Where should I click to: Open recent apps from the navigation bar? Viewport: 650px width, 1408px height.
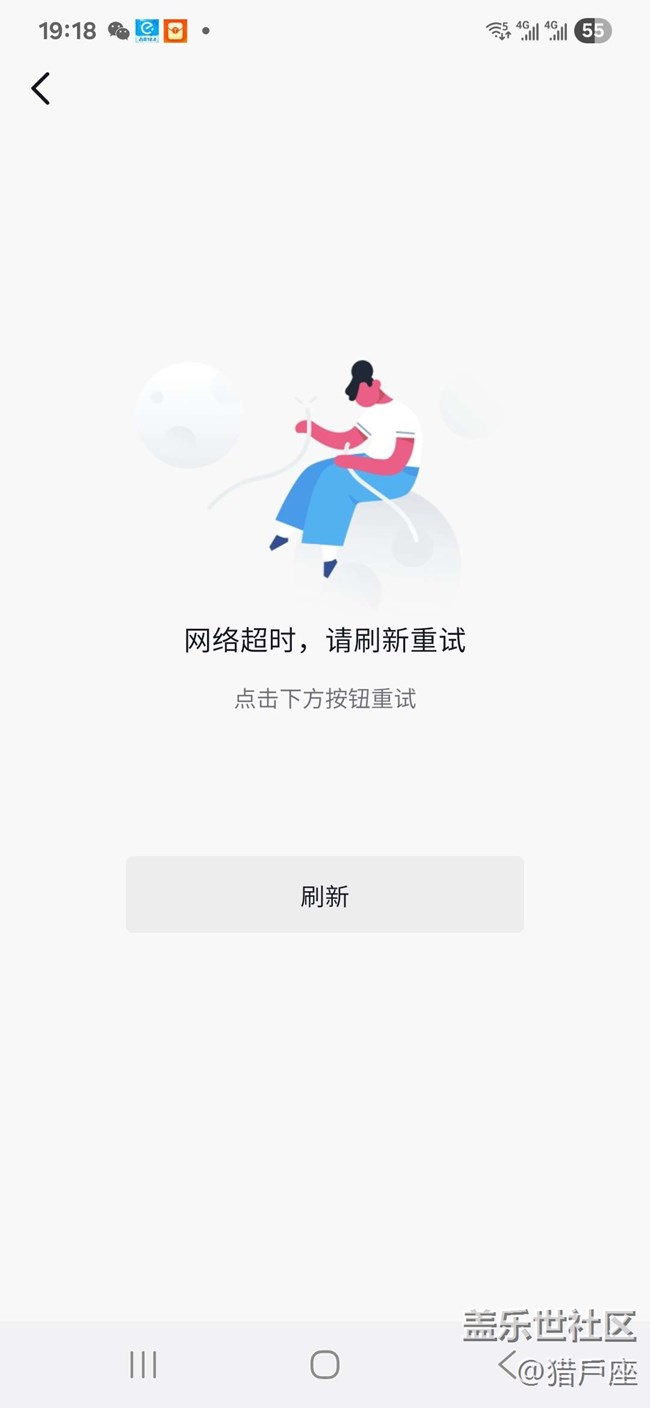point(143,1364)
